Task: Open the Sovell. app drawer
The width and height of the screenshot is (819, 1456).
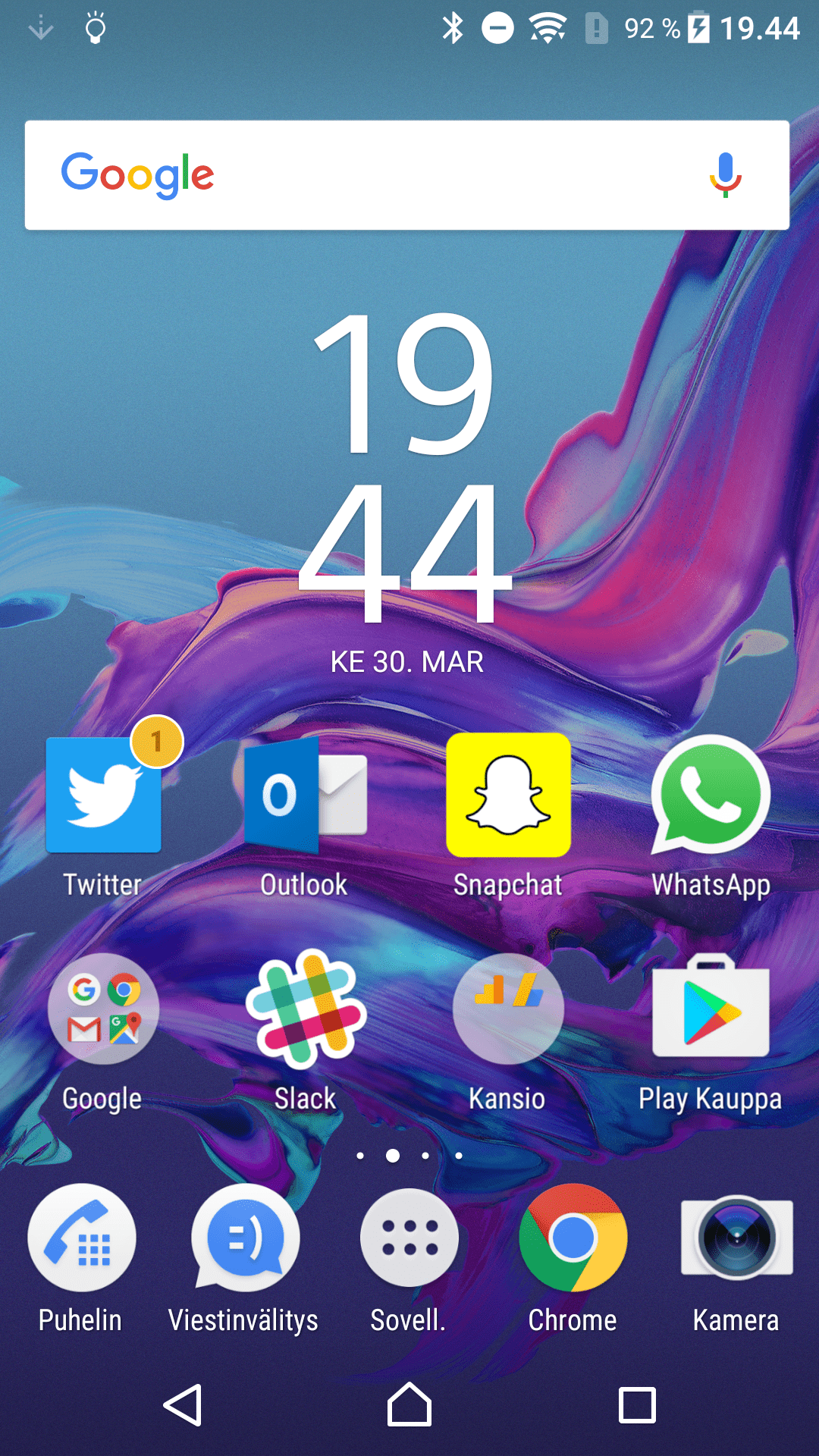Action: coord(409,1238)
